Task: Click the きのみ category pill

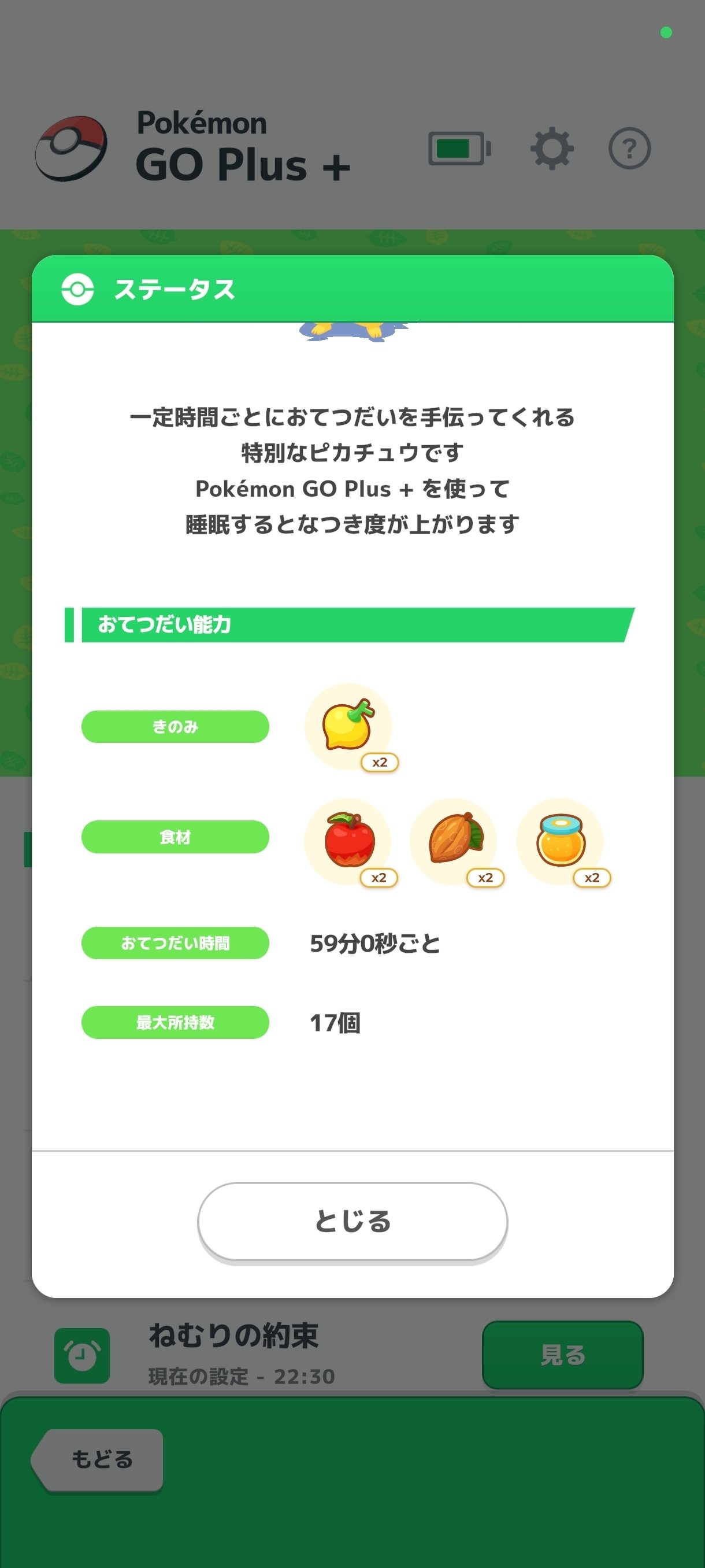Action: click(175, 726)
